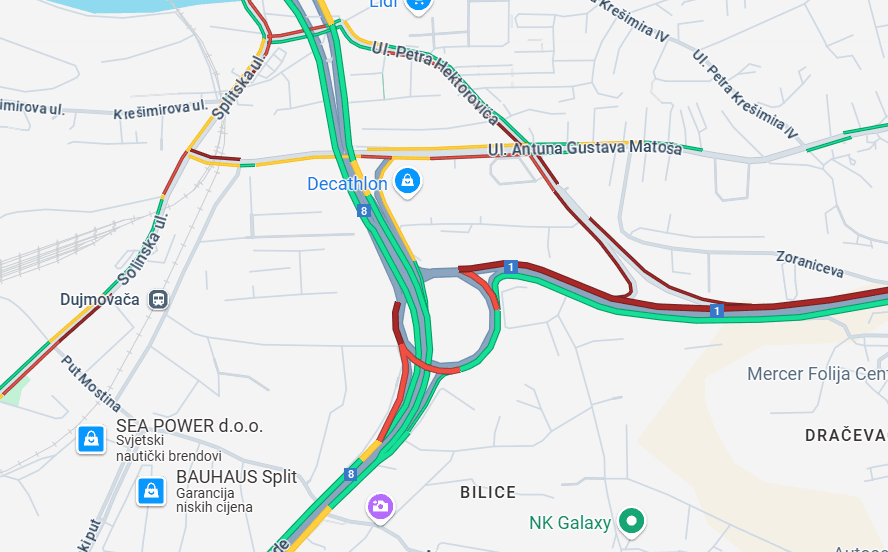The height and width of the screenshot is (552, 888).
Task: Select the SEA POWER d.o.o. shop pin
Action: click(x=91, y=439)
